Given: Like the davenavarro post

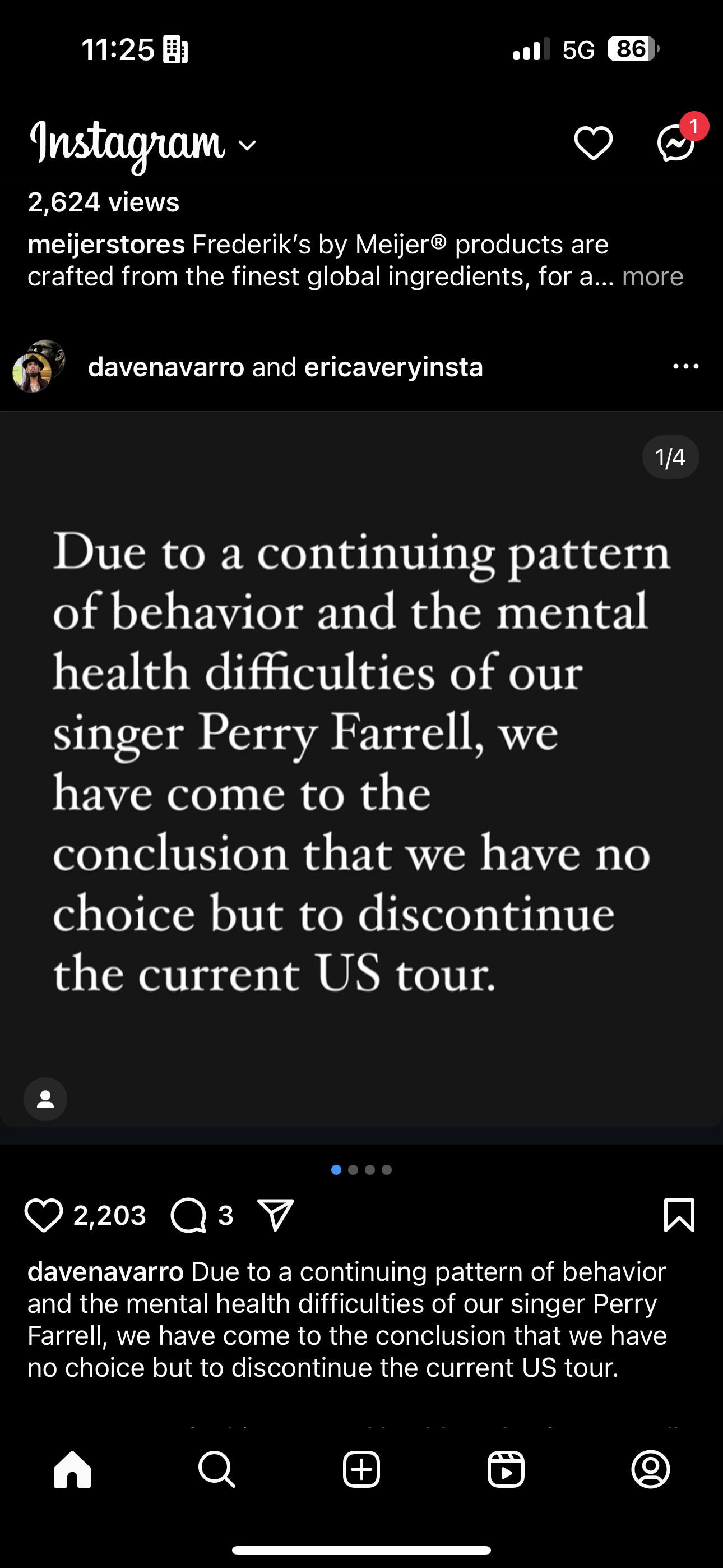Looking at the screenshot, I should (43, 1216).
